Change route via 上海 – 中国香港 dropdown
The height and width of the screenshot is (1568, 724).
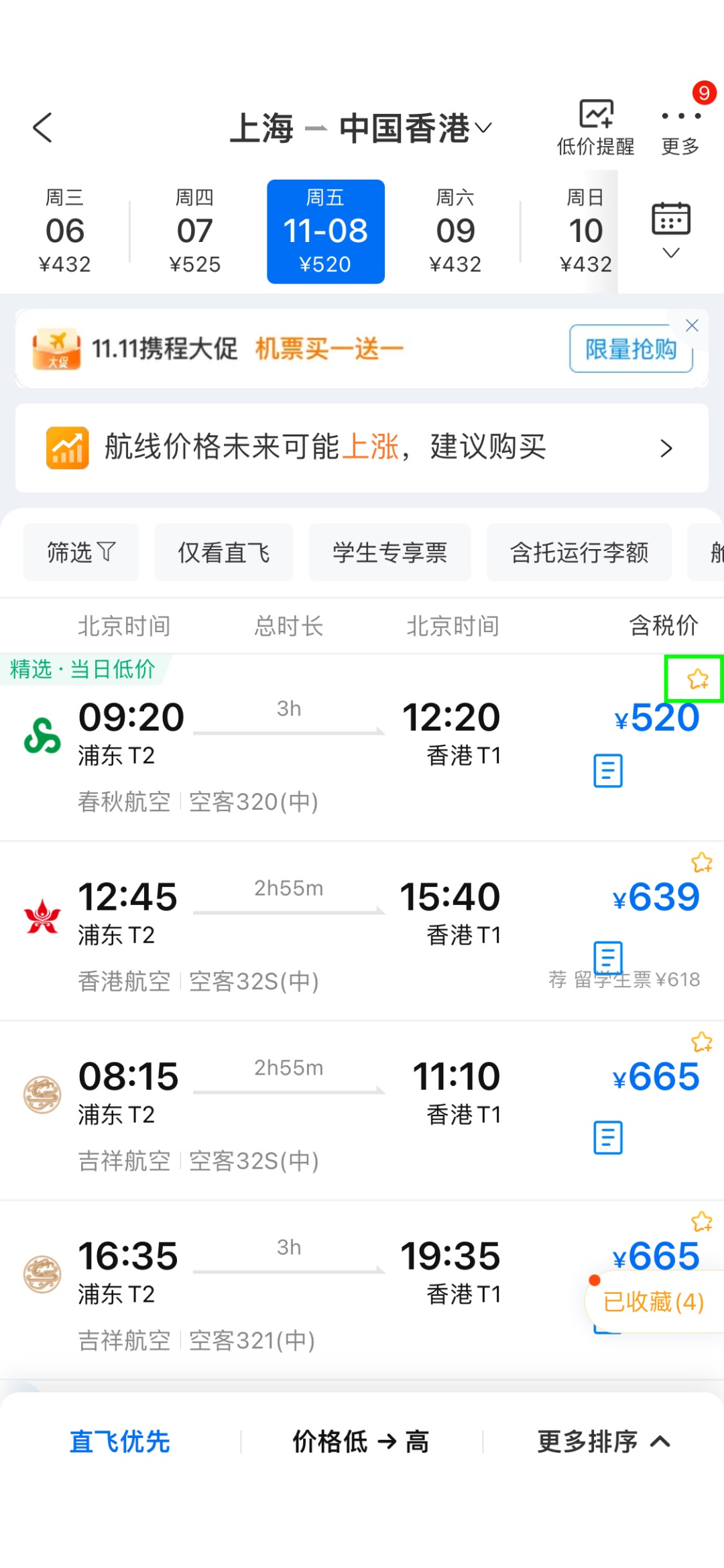click(x=361, y=128)
